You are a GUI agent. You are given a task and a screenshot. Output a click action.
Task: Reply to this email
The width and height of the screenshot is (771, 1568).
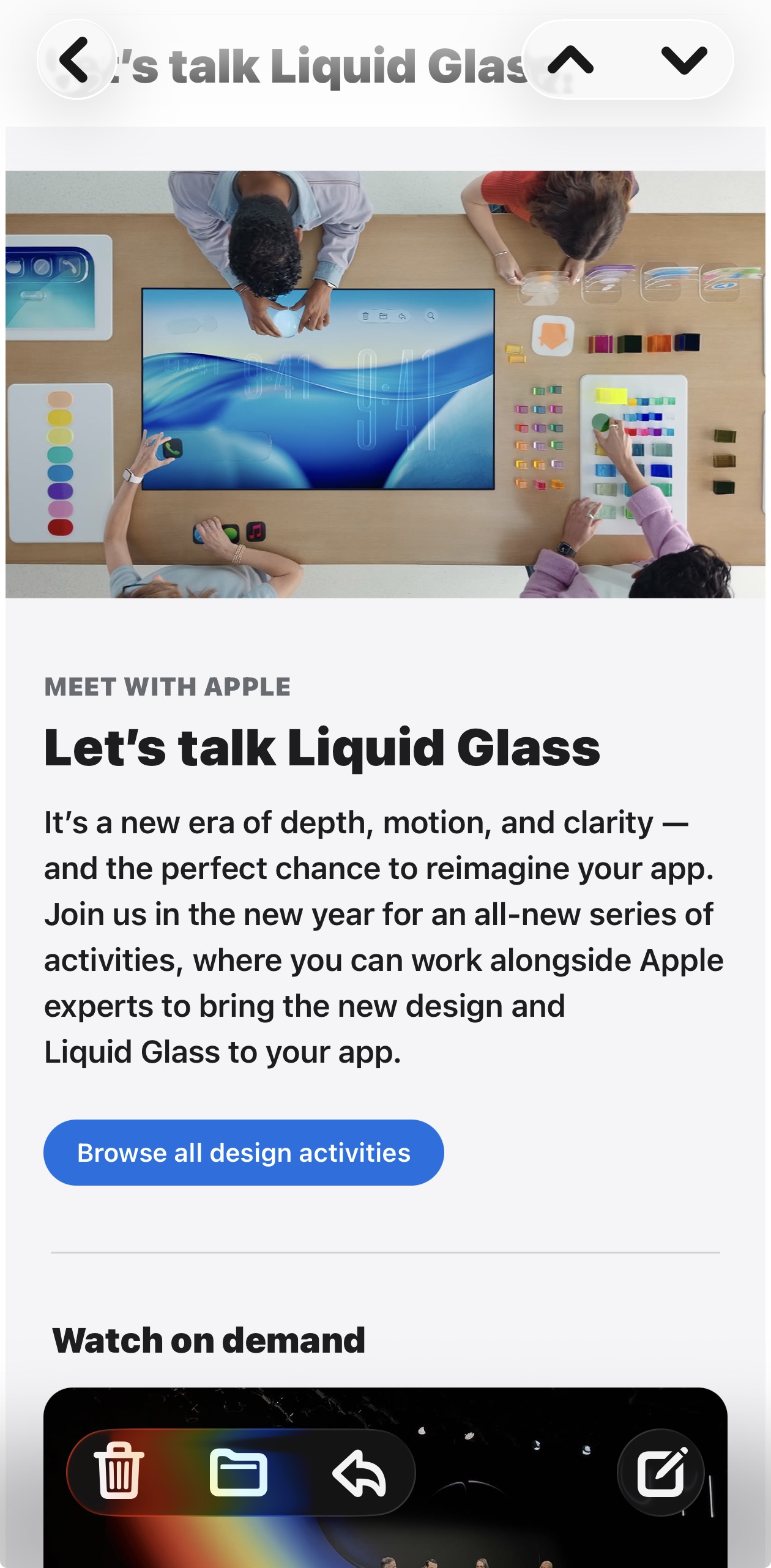359,1473
